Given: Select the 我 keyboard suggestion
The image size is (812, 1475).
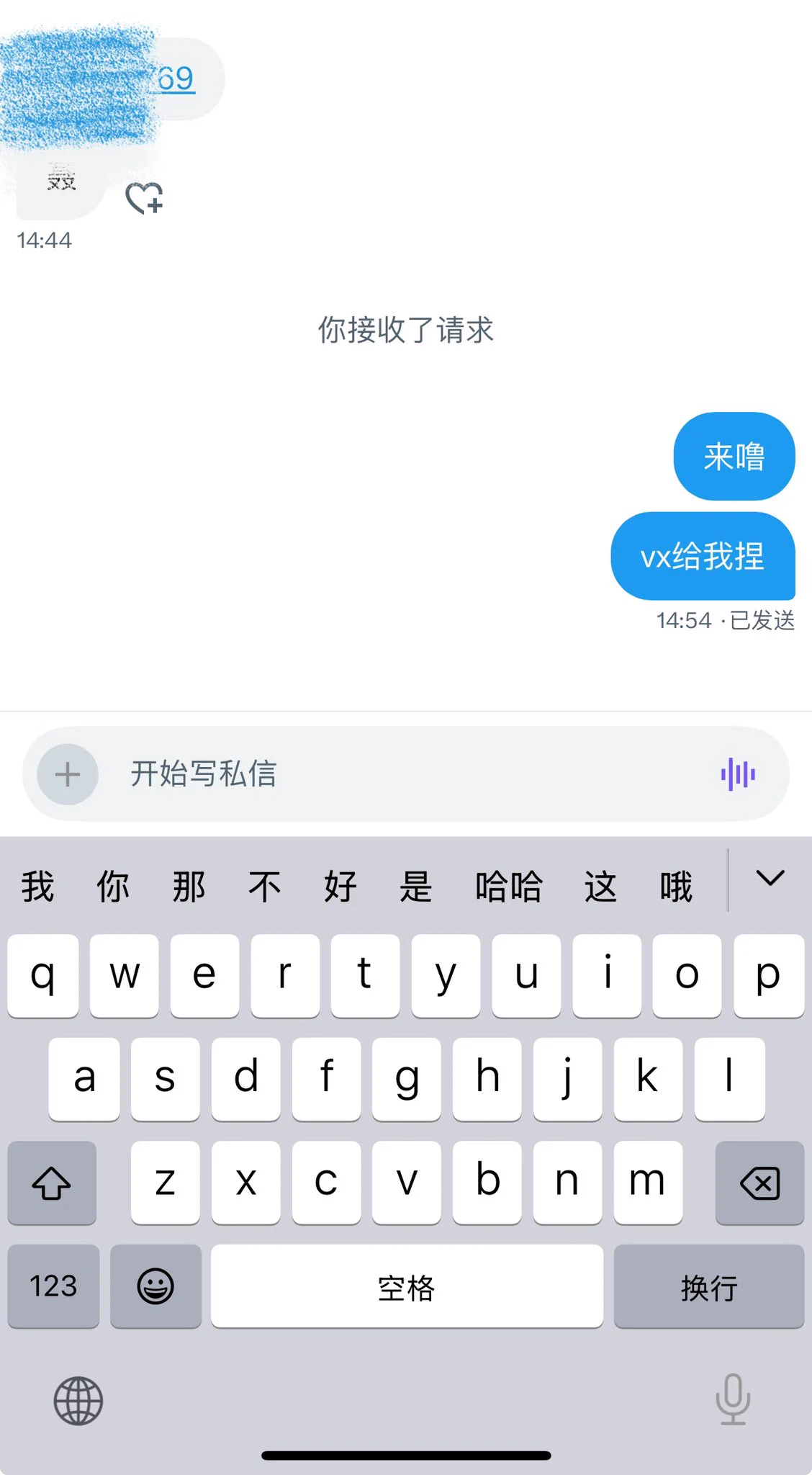Looking at the screenshot, I should 37,886.
